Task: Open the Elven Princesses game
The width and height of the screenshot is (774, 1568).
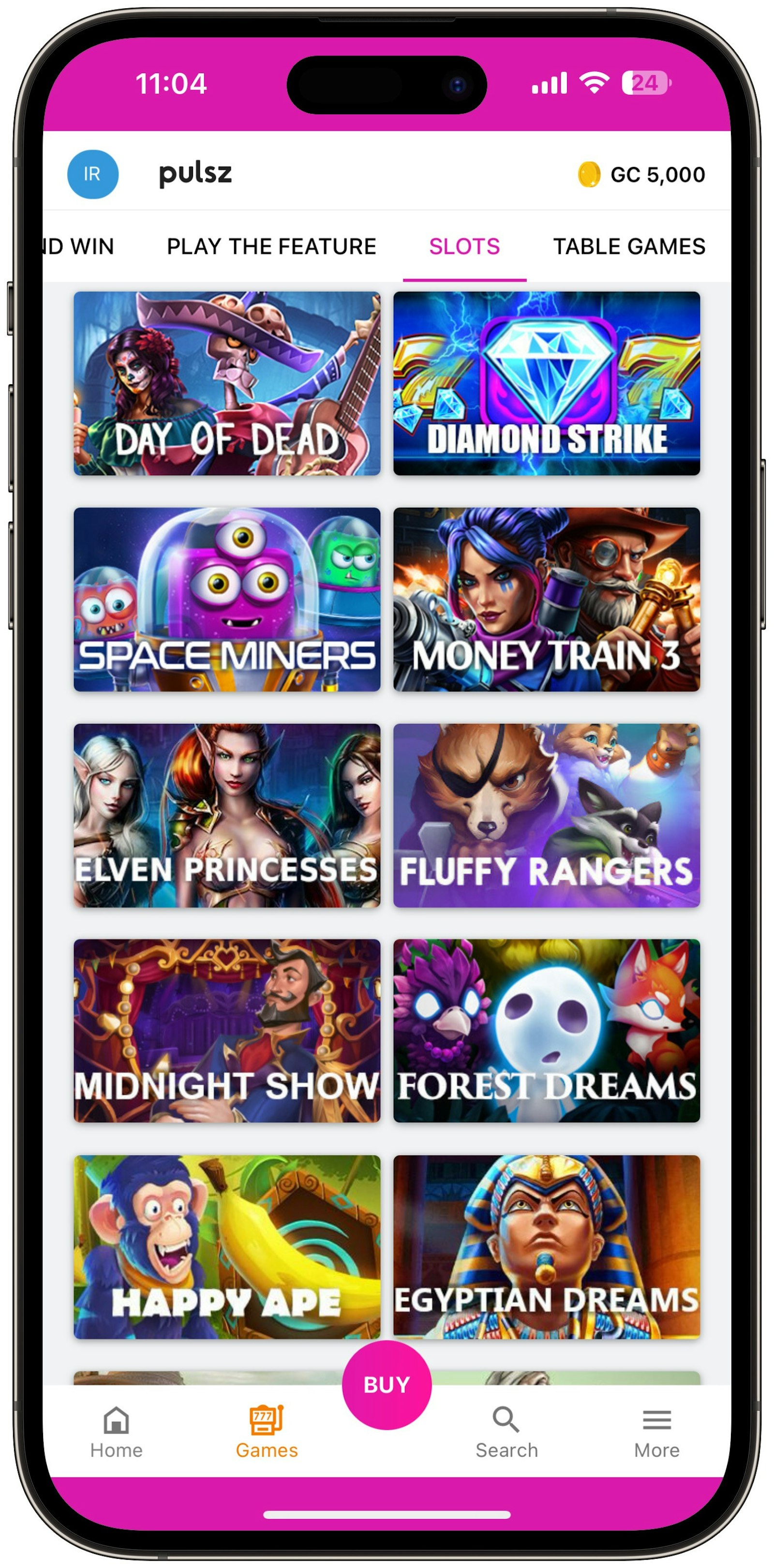Action: 227,815
